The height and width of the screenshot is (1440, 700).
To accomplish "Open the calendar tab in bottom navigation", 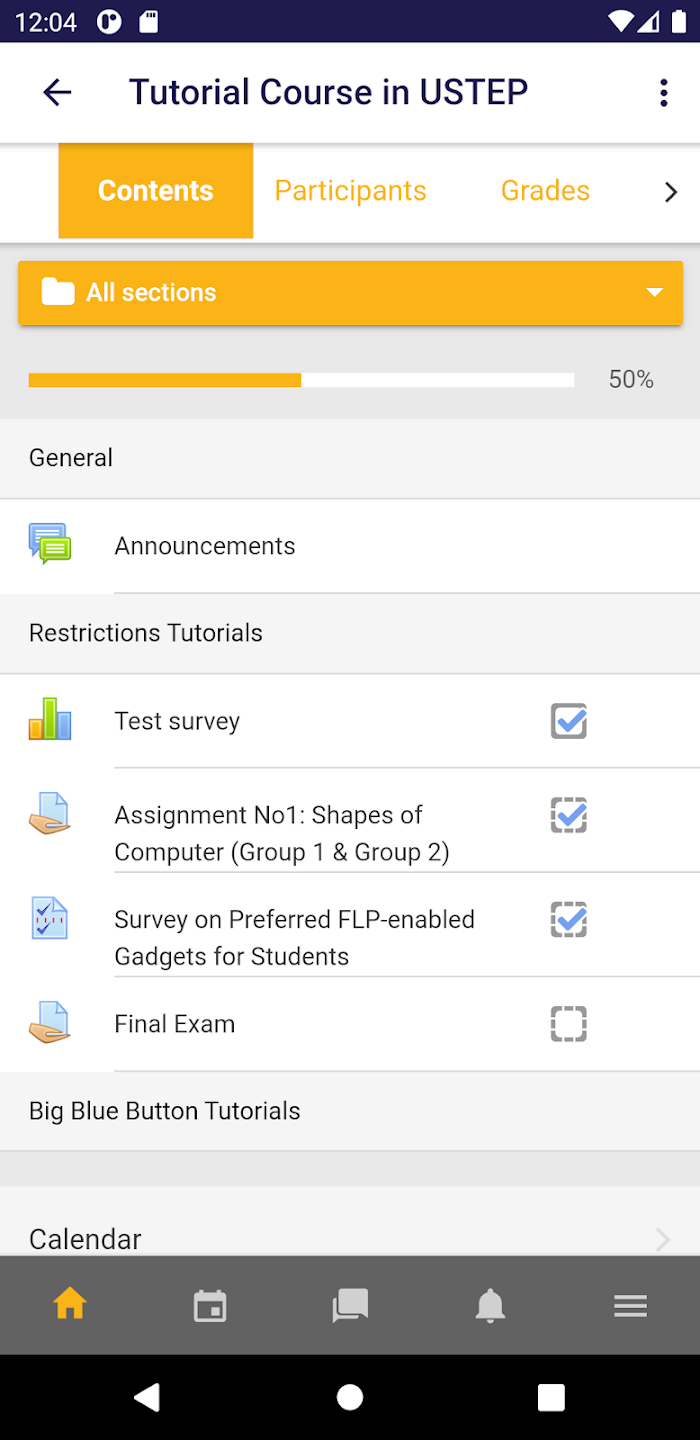I will pyautogui.click(x=210, y=1305).
